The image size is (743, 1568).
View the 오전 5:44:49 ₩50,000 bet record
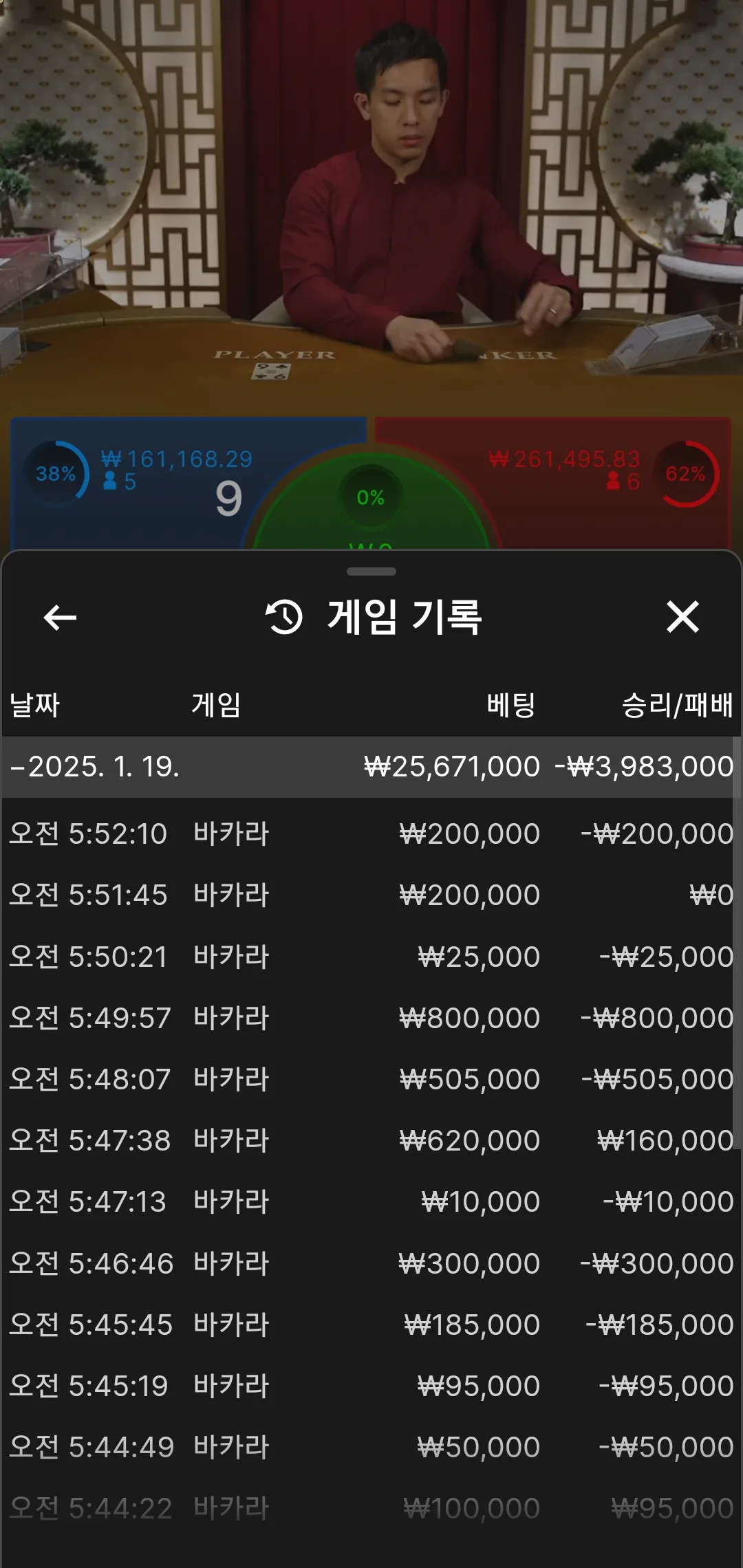pos(371,1447)
